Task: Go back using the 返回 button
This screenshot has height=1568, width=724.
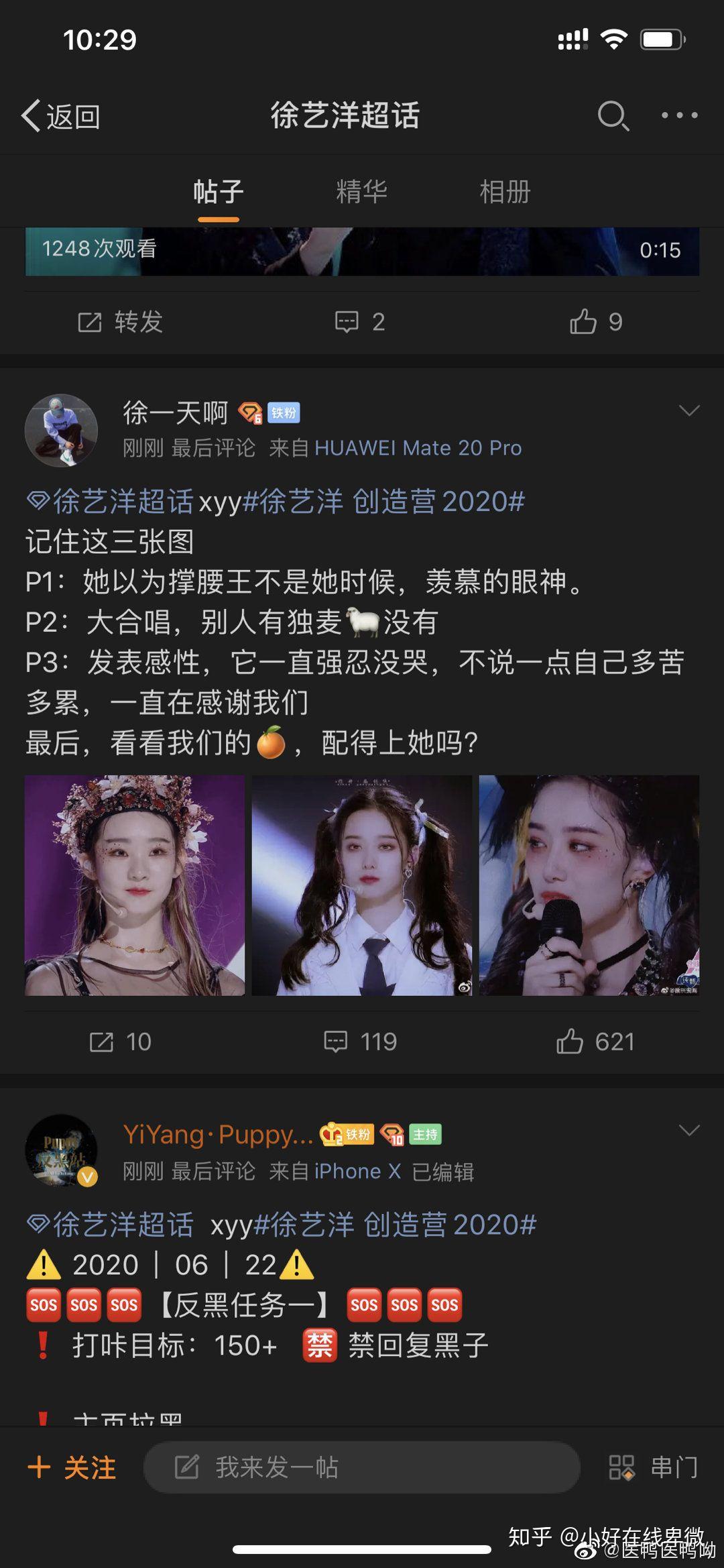Action: click(x=62, y=117)
